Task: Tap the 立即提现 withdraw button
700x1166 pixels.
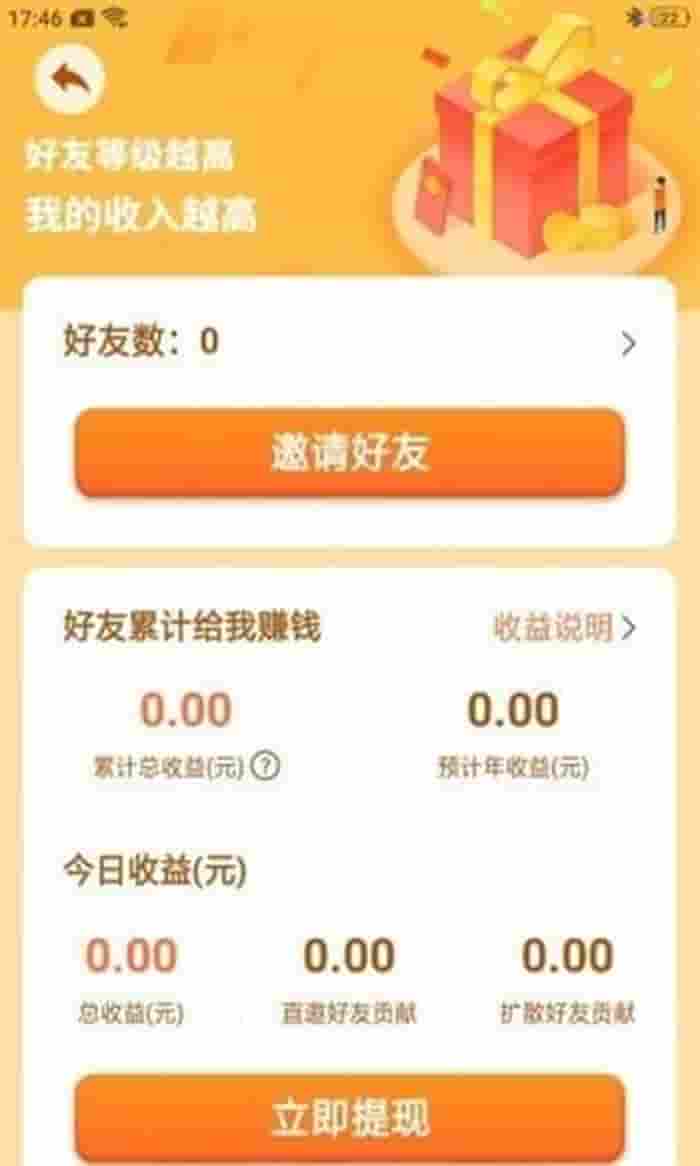Action: (349, 1118)
